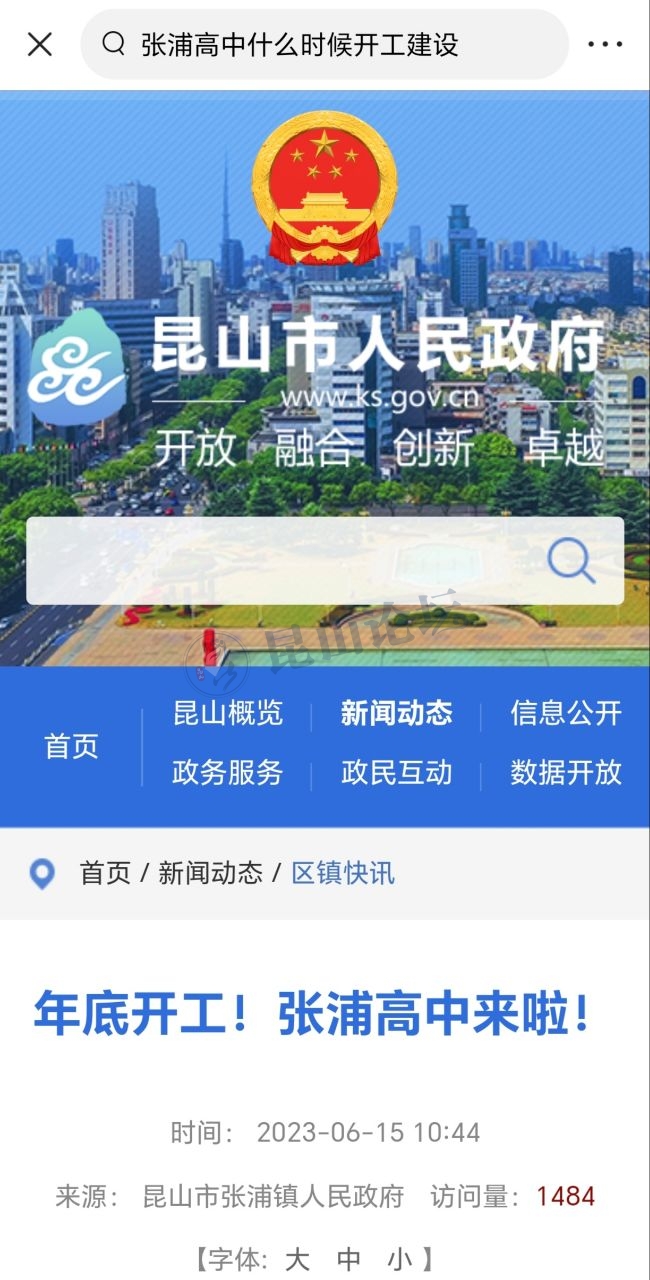Open the 数据开放 section
This screenshot has width=650, height=1280.
(x=566, y=772)
